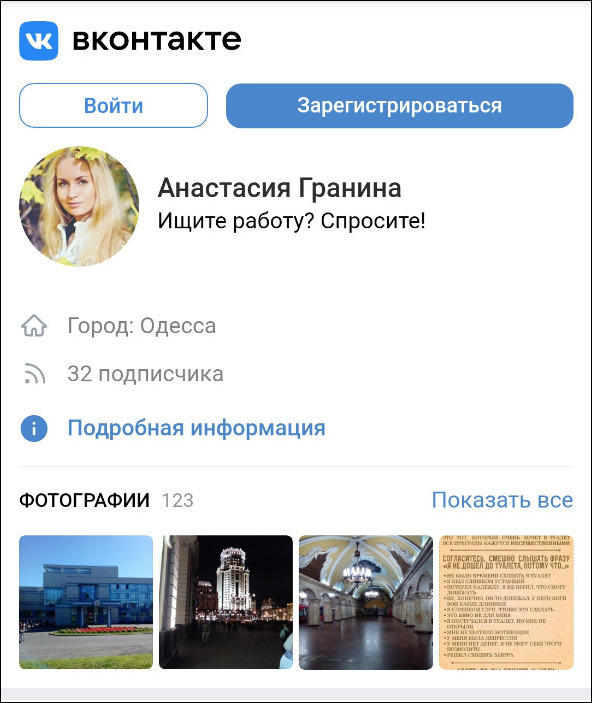This screenshot has width=592, height=703.
Task: Open the photo of the blue building
Action: coord(86,602)
